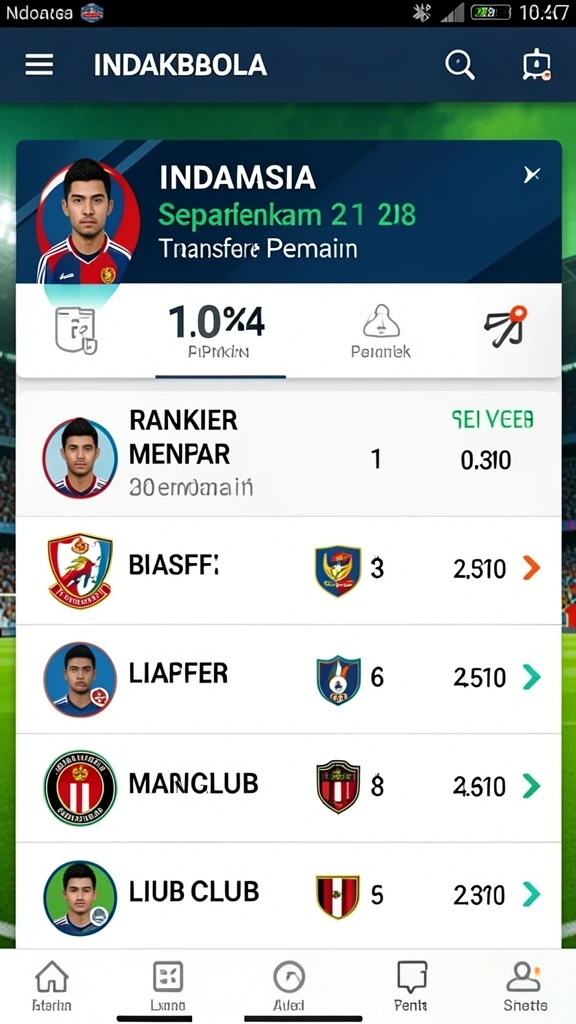Open the Penta bottom tab
This screenshot has width=576, height=1024.
pyautogui.click(x=411, y=985)
